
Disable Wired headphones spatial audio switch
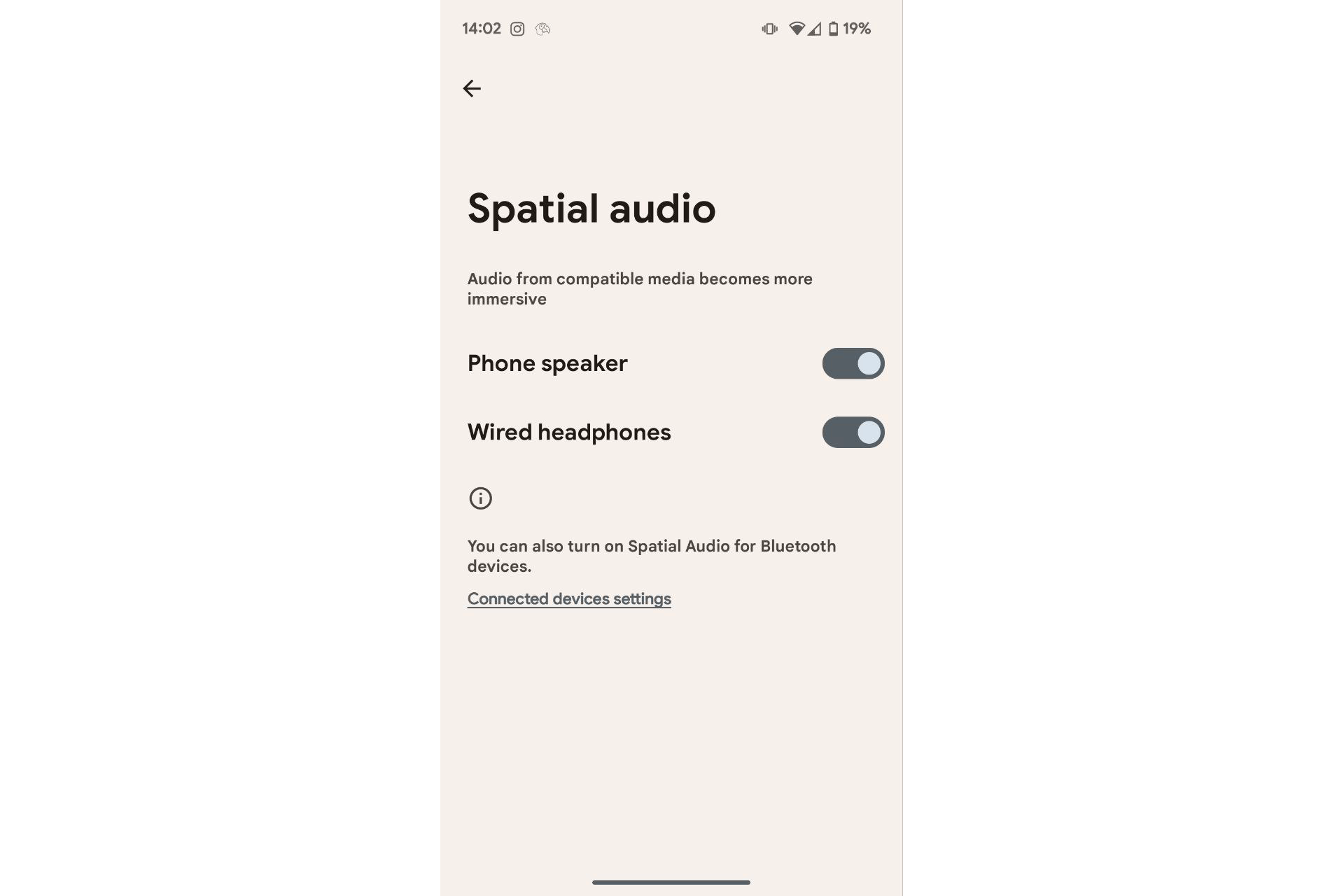[x=853, y=433]
